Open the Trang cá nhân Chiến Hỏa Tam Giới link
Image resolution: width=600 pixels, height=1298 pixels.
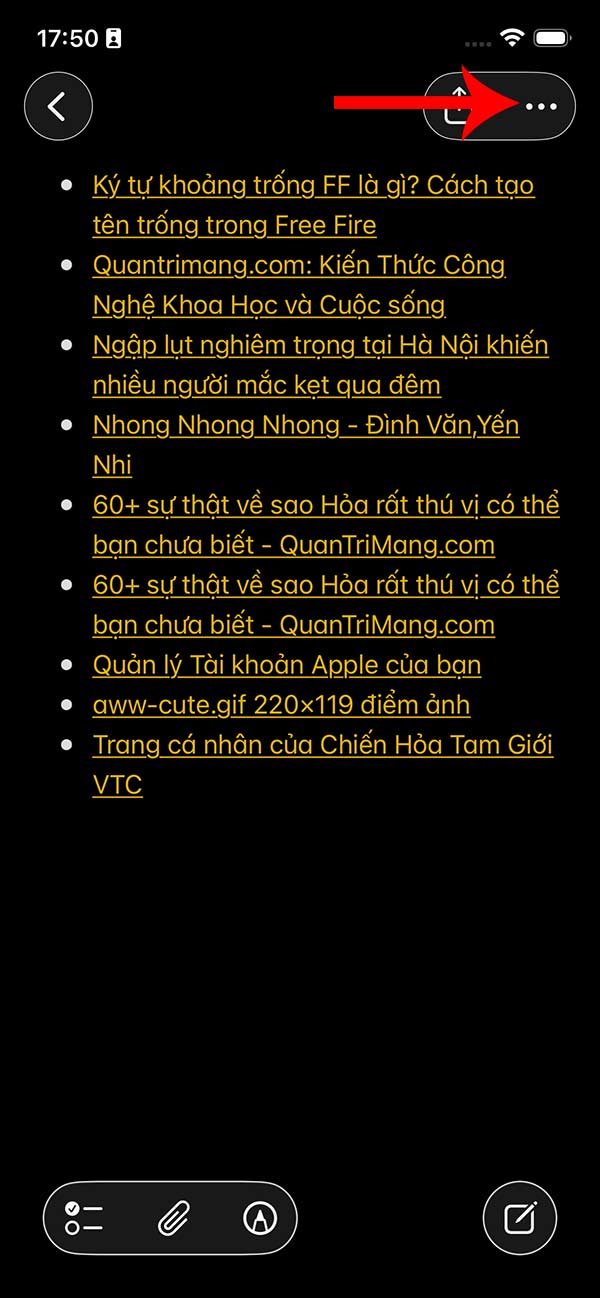[x=322, y=745]
